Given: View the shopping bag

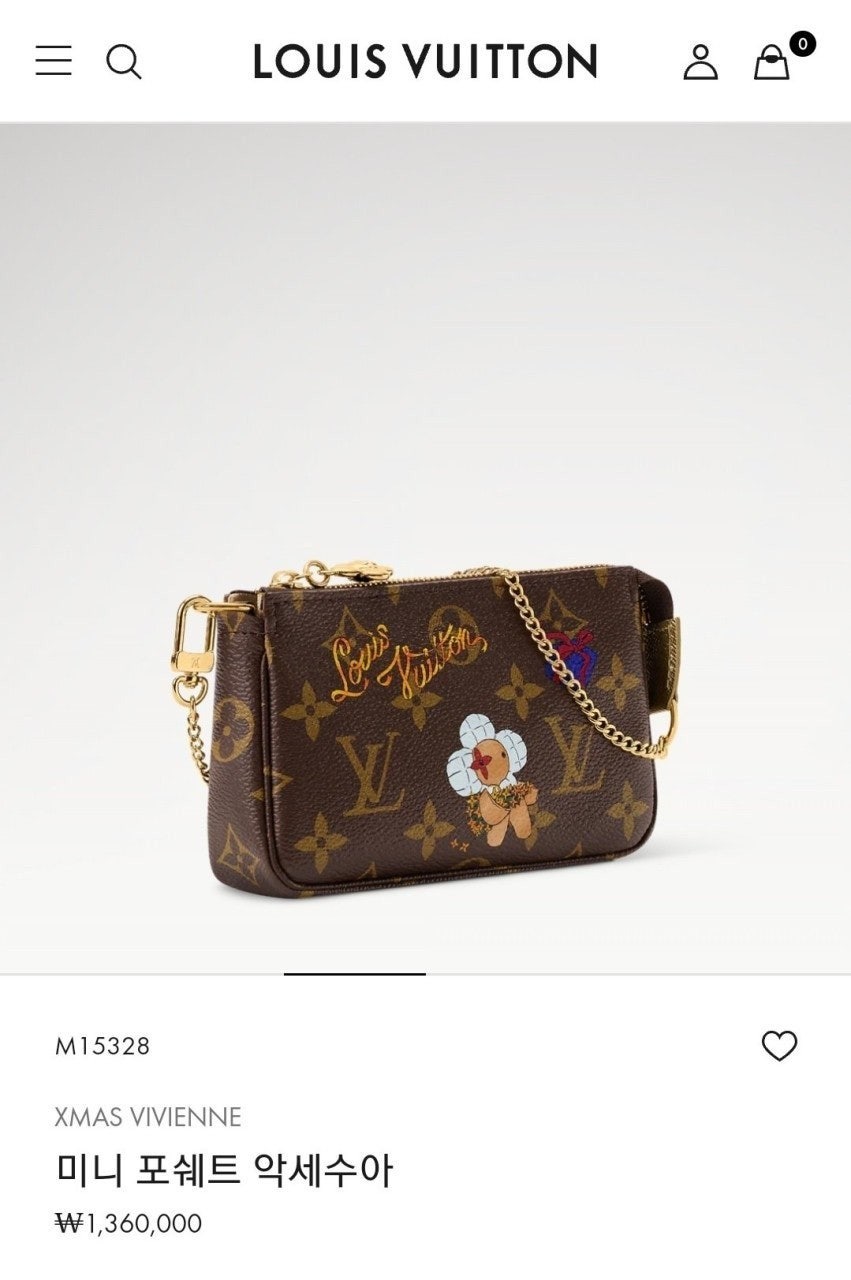Looking at the screenshot, I should 772,62.
